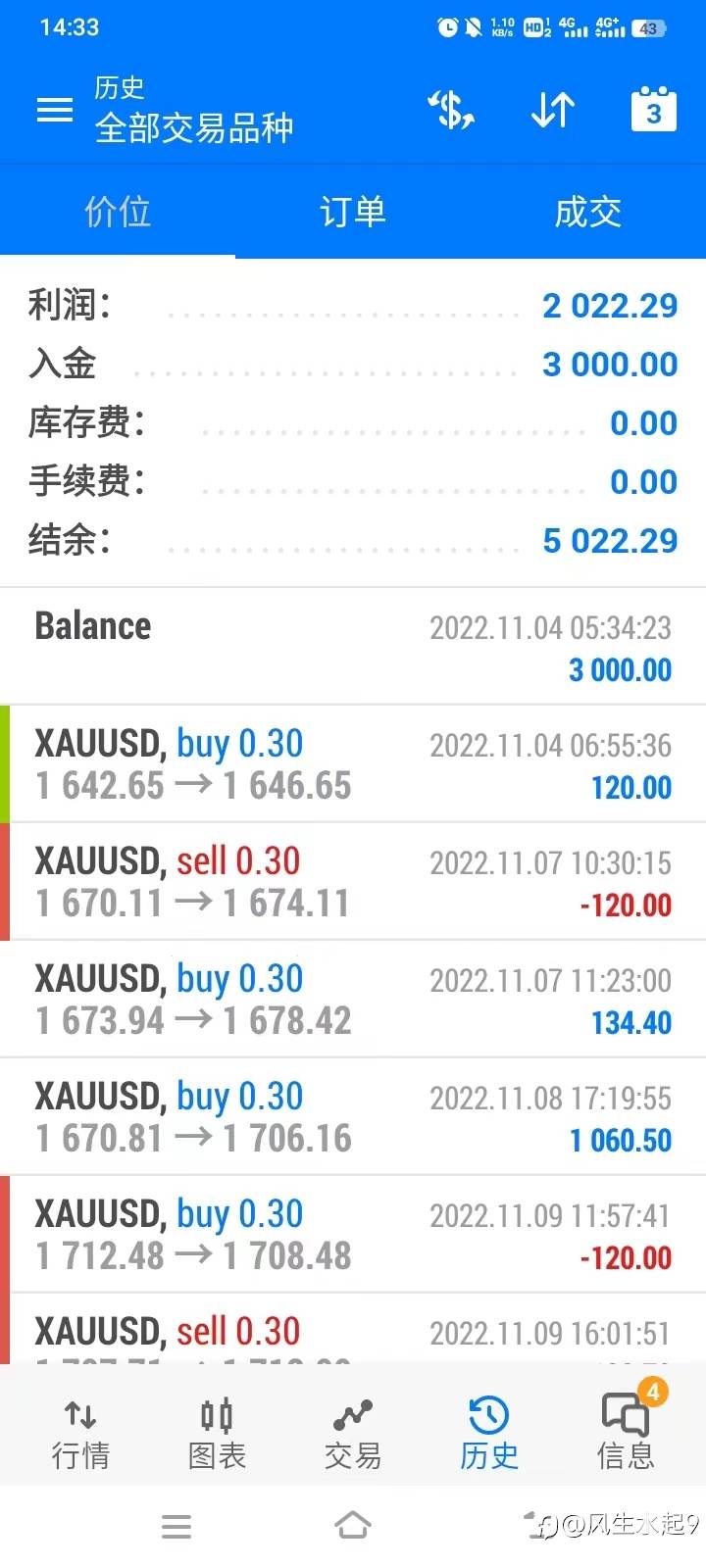Go to the 交易 trade tab

pos(353,1433)
